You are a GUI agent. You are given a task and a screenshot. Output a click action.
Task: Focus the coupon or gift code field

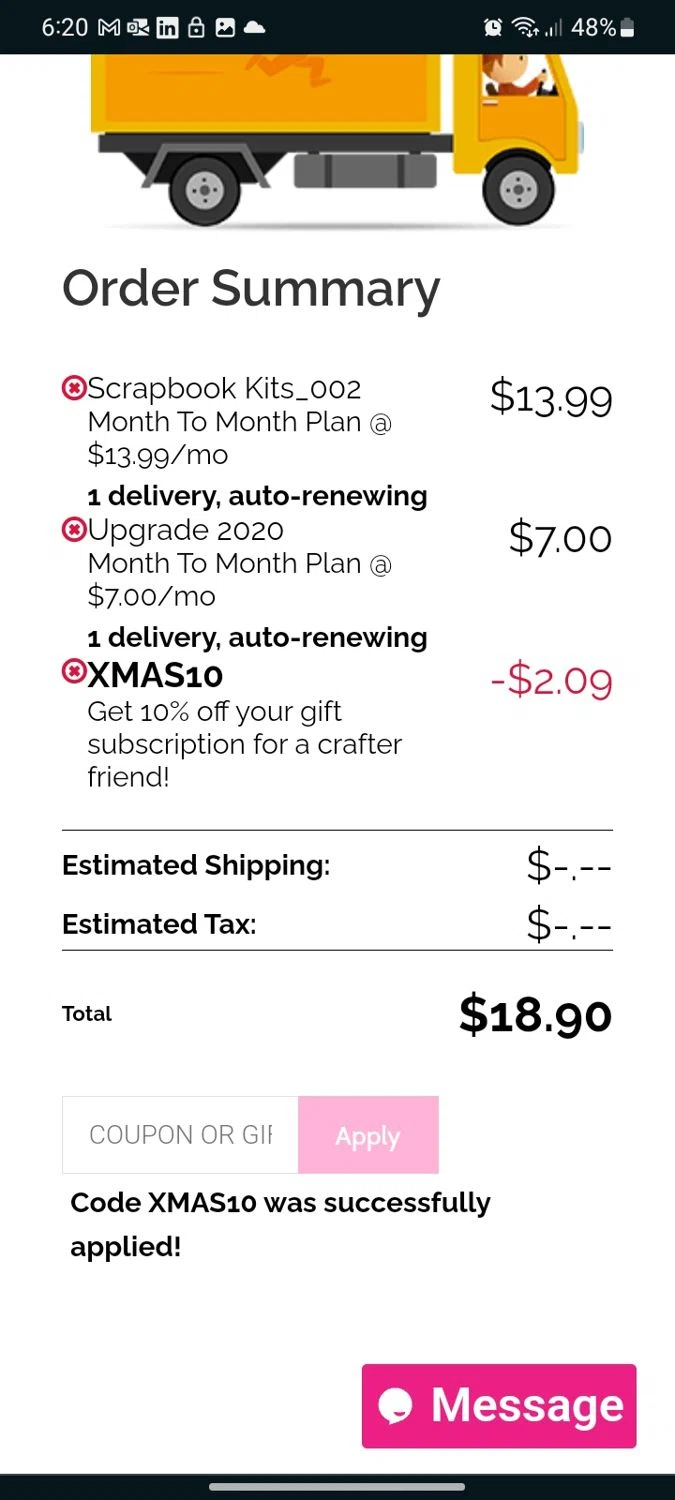pyautogui.click(x=180, y=1135)
